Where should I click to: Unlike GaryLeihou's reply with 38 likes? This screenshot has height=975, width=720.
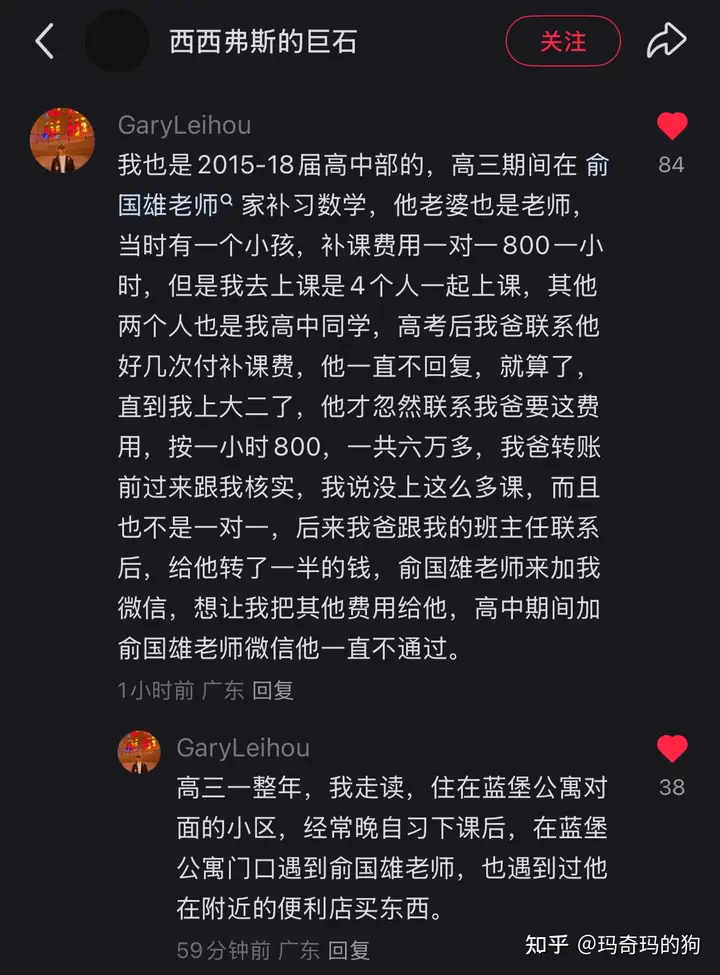(671, 749)
